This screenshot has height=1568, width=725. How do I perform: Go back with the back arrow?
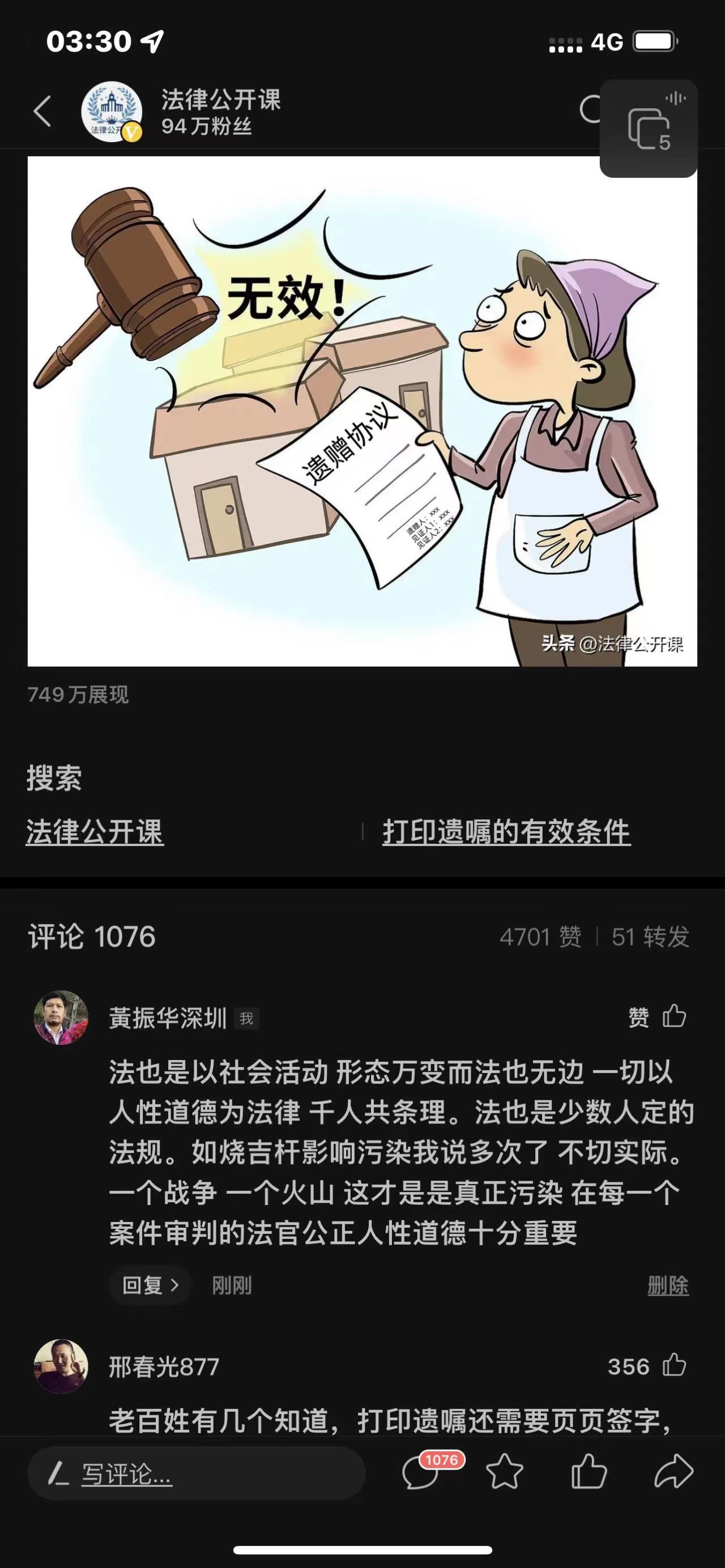pyautogui.click(x=42, y=112)
